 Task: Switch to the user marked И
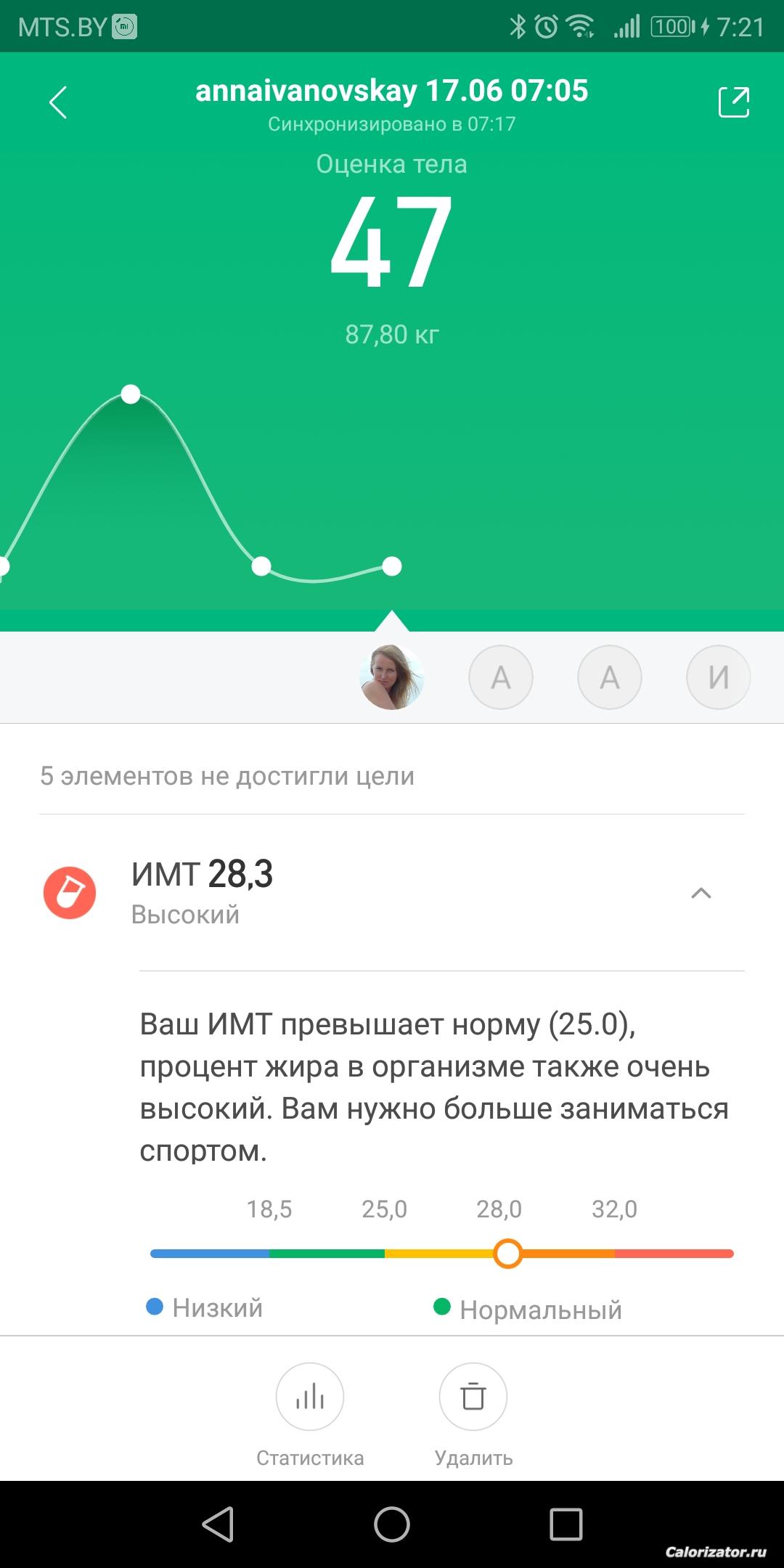coord(719,677)
